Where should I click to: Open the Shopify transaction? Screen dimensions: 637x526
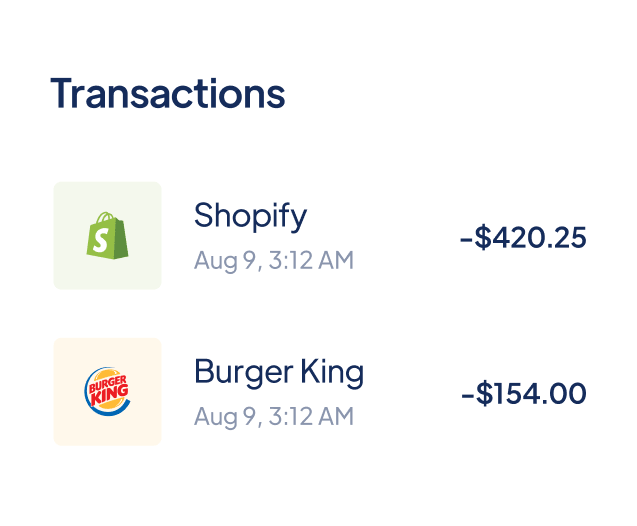click(250, 216)
